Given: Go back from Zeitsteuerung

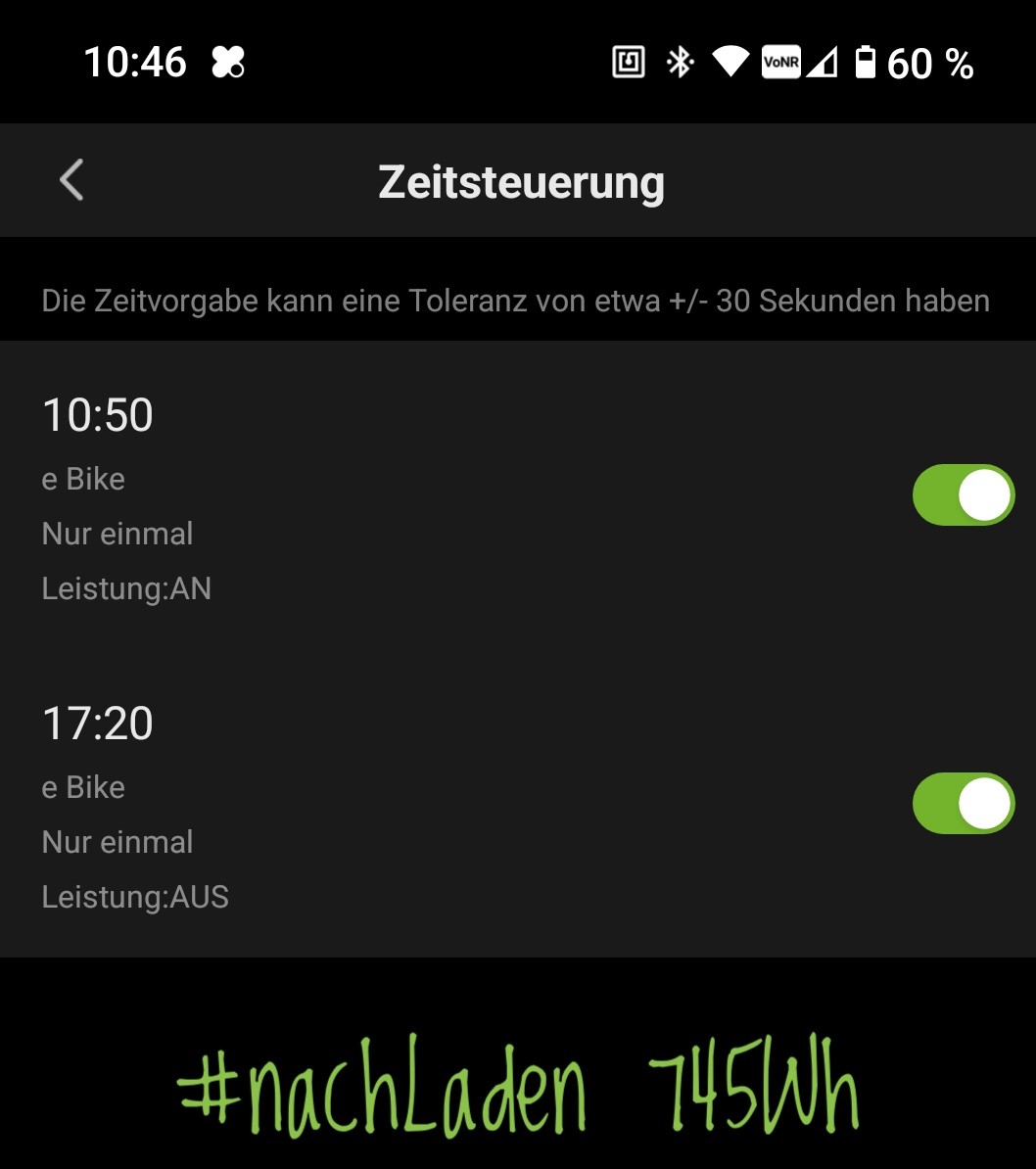Looking at the screenshot, I should [71, 180].
